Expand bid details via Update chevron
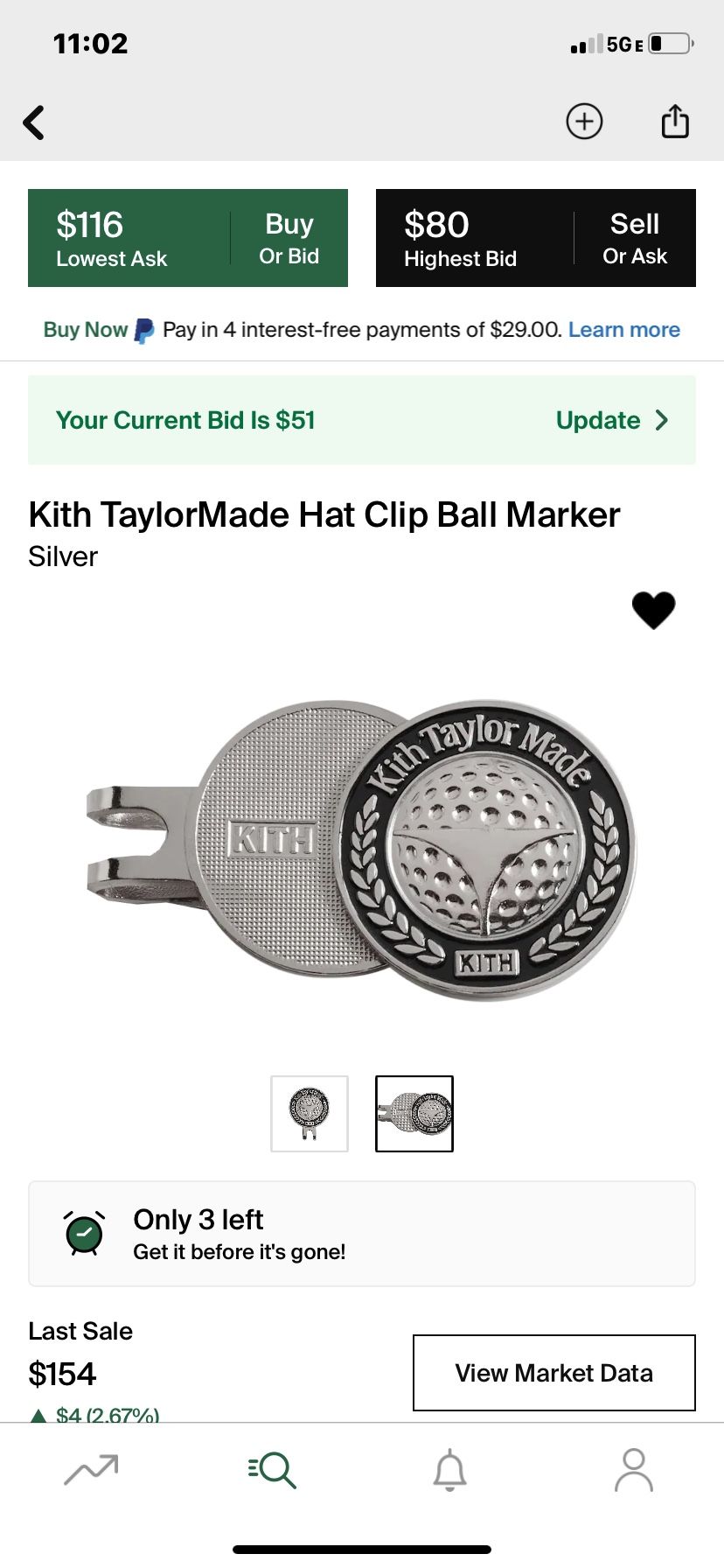This screenshot has height=1568, width=724. pos(663,420)
